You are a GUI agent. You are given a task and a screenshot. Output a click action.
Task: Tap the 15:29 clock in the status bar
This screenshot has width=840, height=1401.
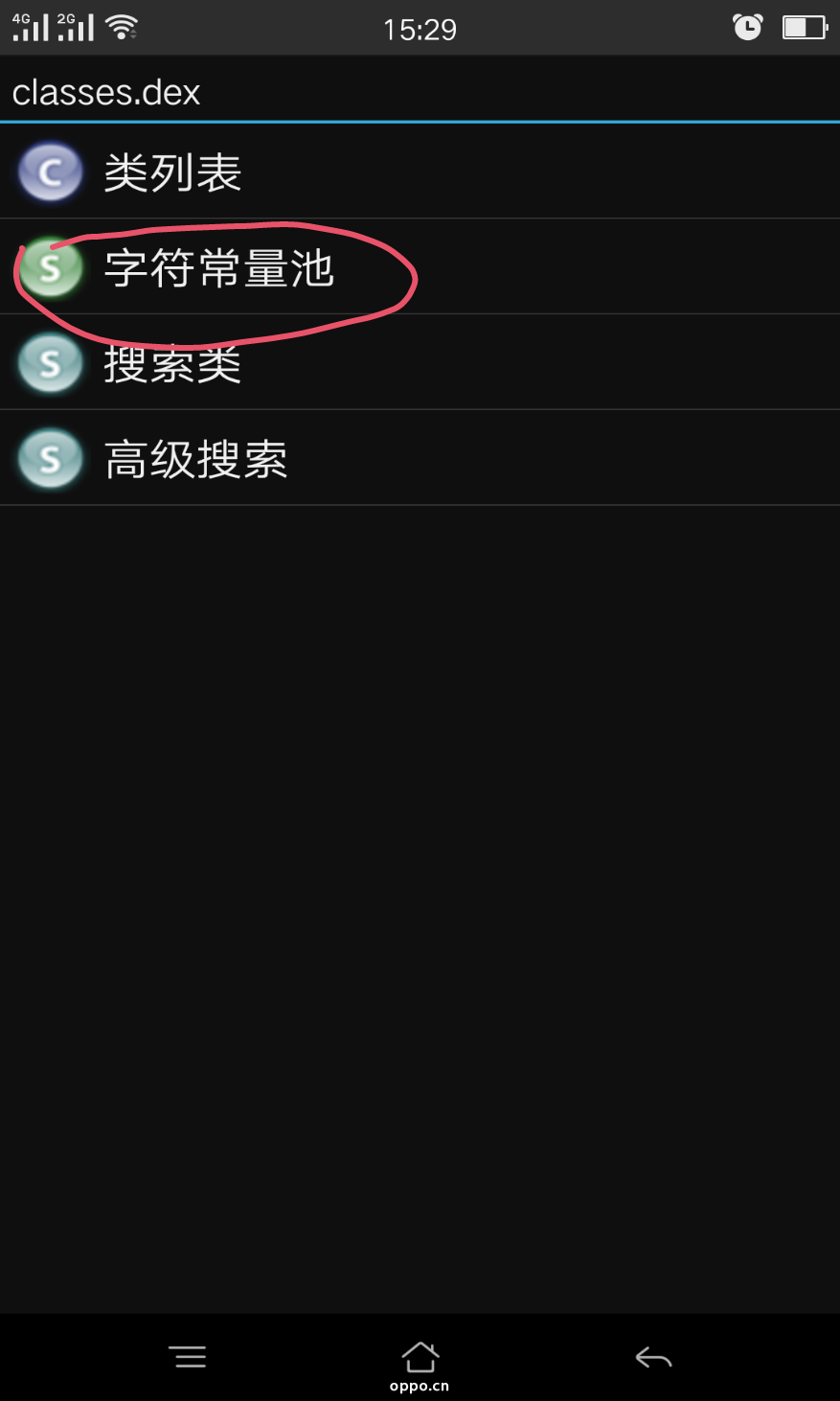click(x=421, y=28)
